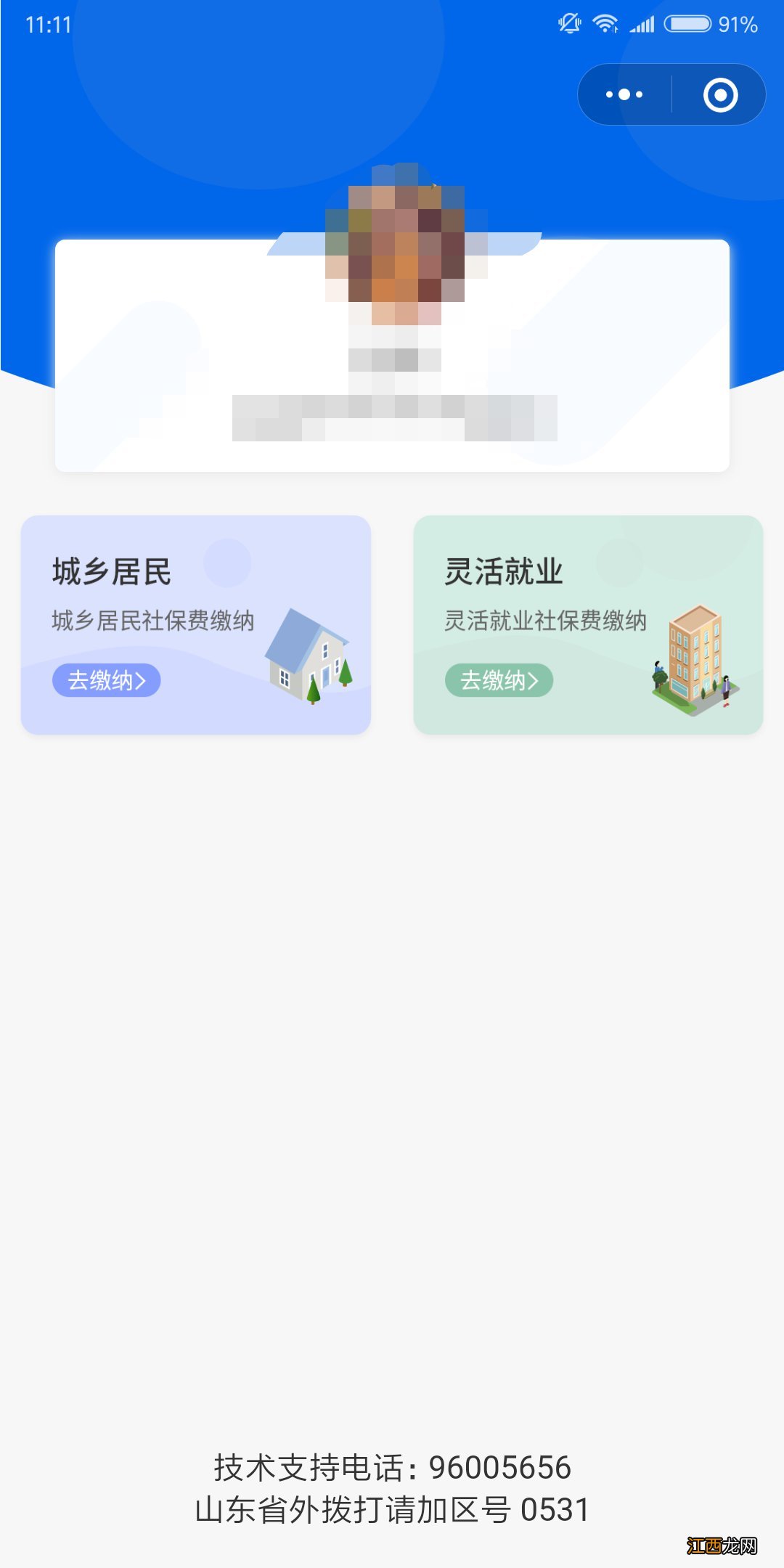Viewport: 784px width, 1568px height.
Task: Click 去缴纳 under 灵活就业社保费缴纳
Action: coord(499,679)
